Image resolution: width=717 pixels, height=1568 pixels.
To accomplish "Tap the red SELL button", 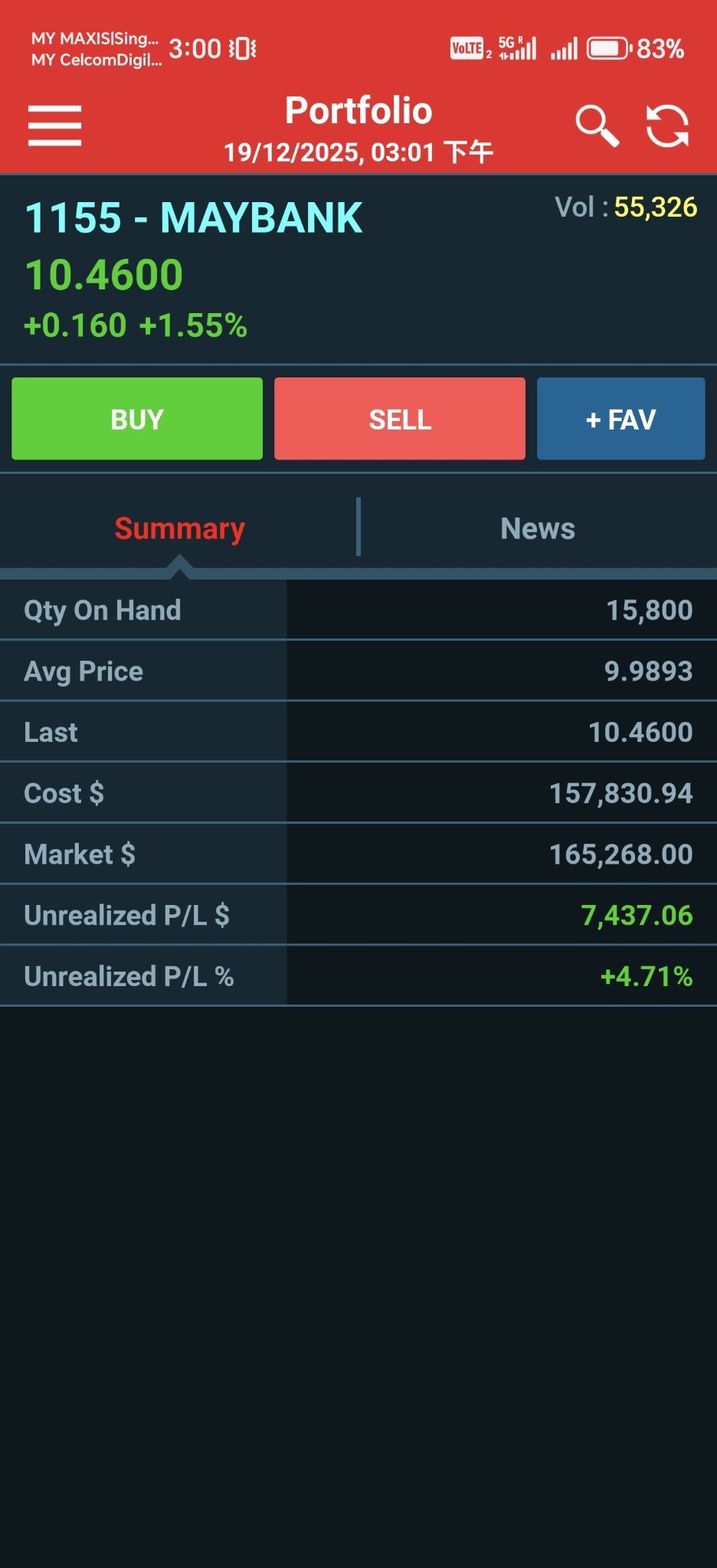I will point(400,419).
